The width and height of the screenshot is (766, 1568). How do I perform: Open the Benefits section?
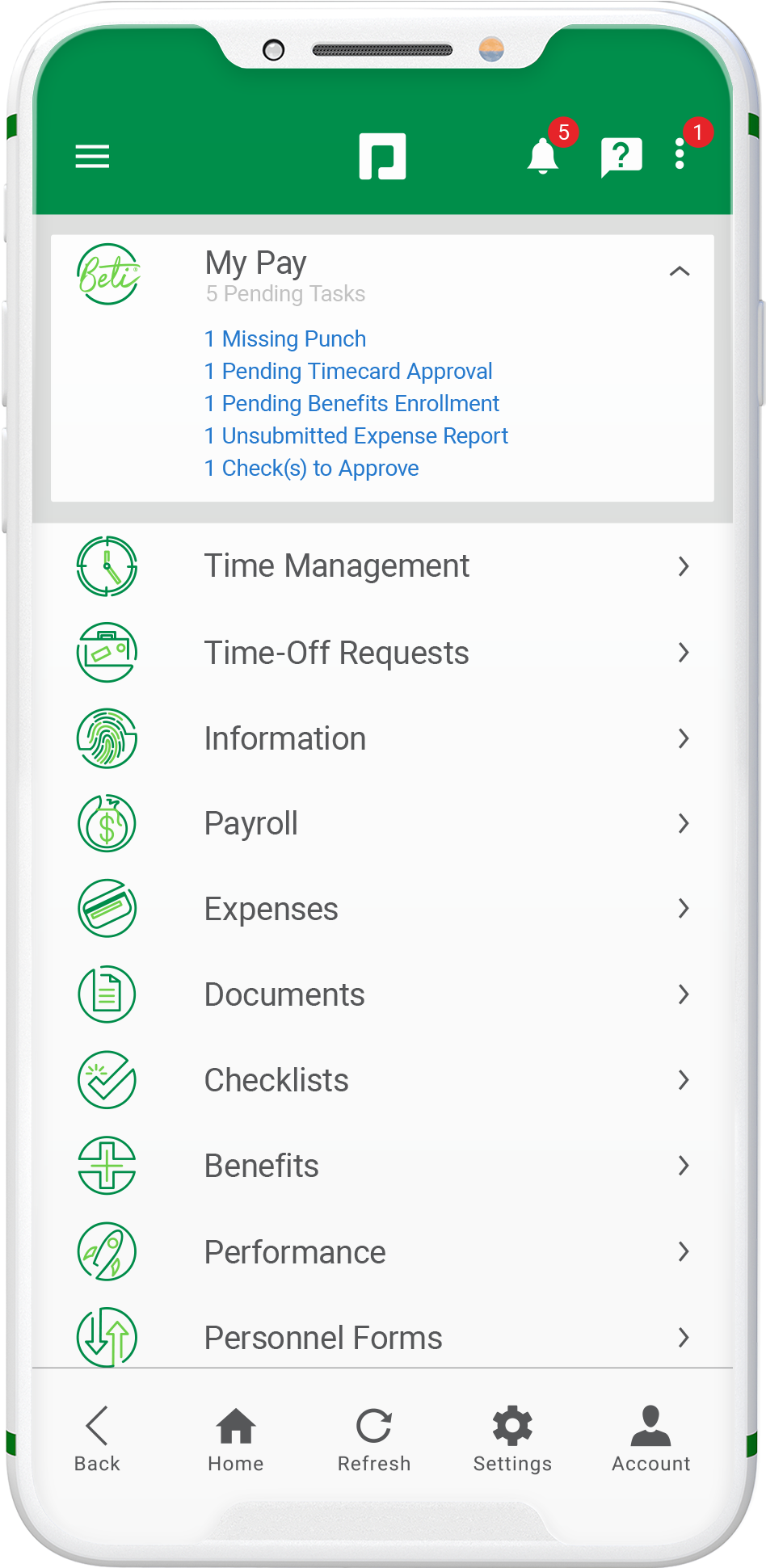[x=382, y=1166]
